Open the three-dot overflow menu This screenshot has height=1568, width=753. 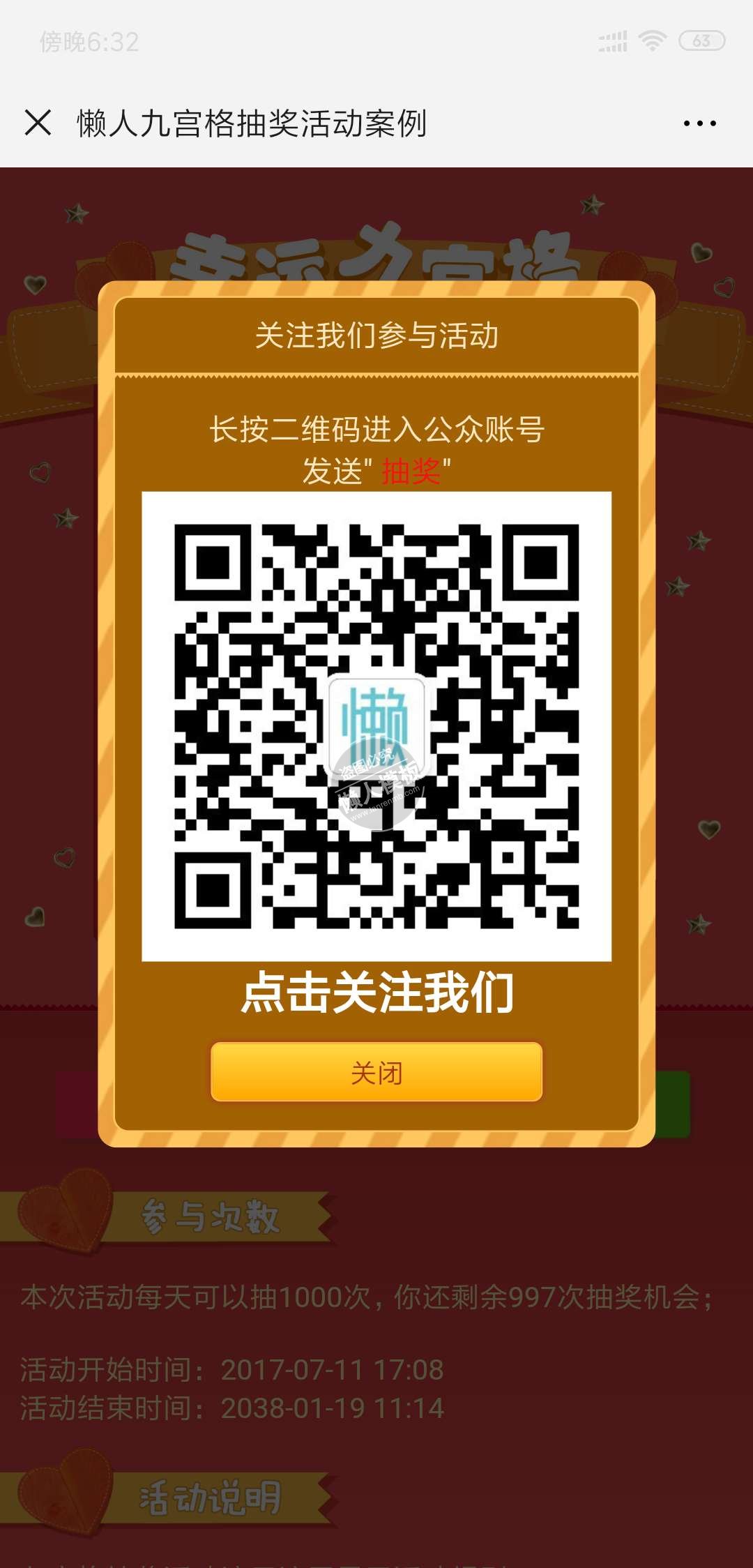(699, 123)
